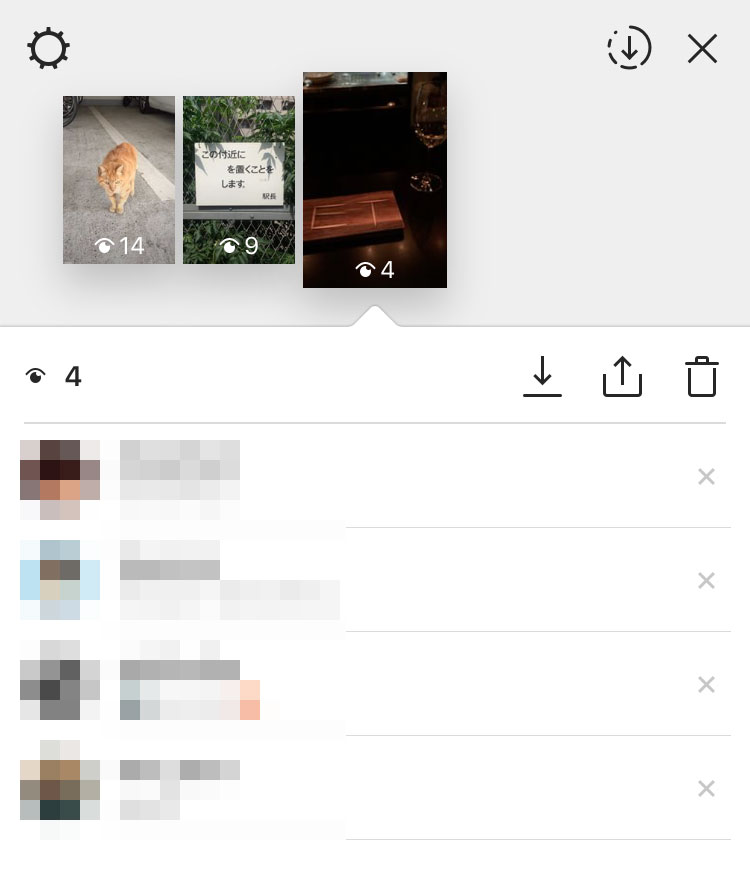Viewport: 750px width, 884px height.
Task: Delete this story with the trash icon
Action: tap(702, 376)
